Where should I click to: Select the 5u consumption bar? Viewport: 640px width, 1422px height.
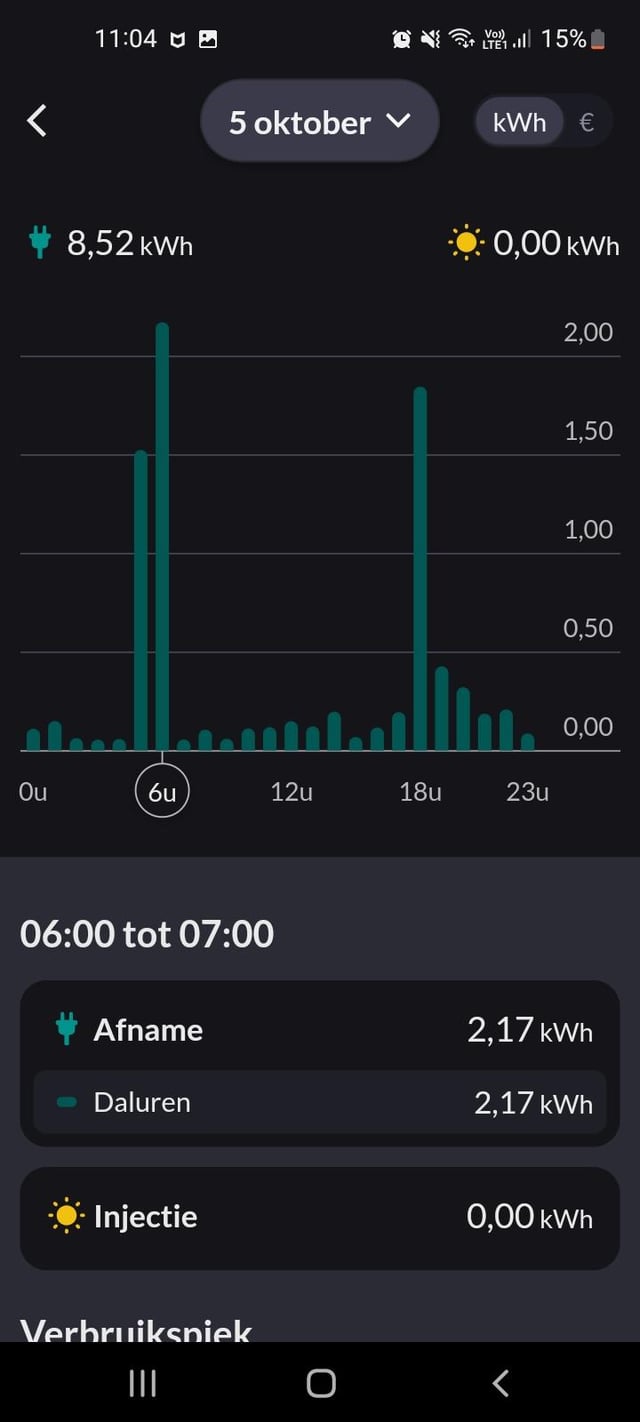141,600
